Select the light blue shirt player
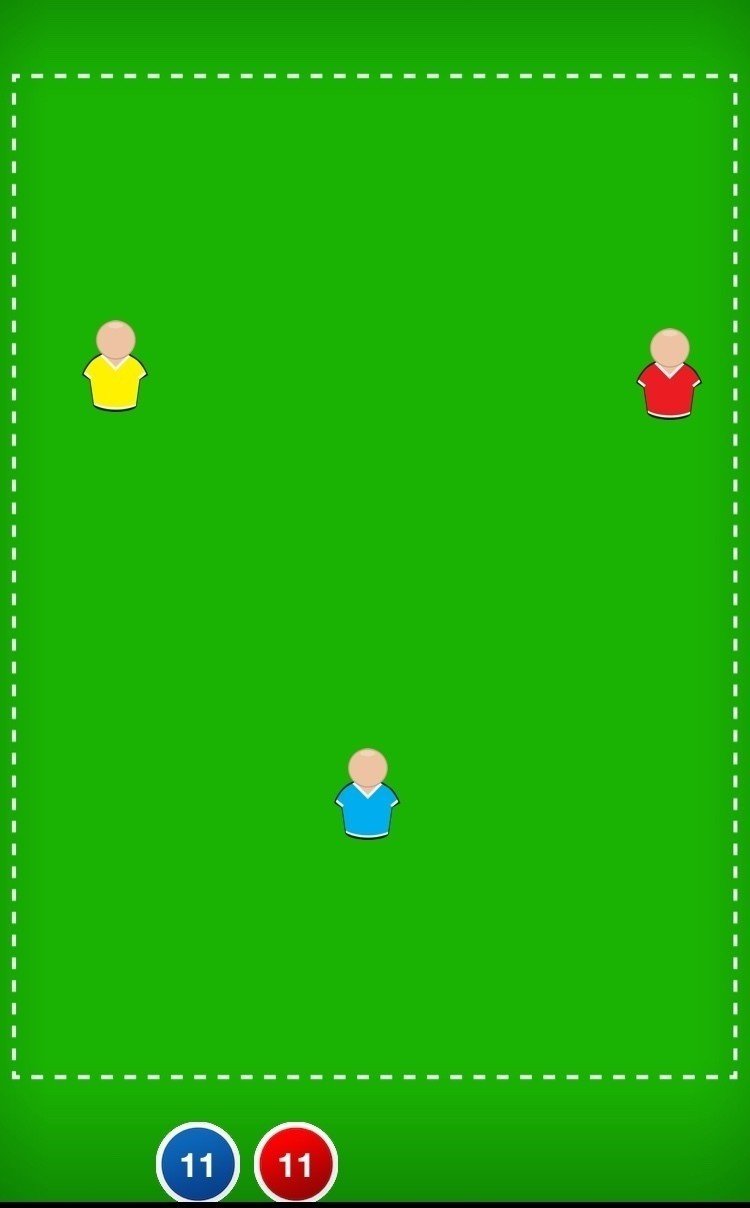 click(367, 796)
